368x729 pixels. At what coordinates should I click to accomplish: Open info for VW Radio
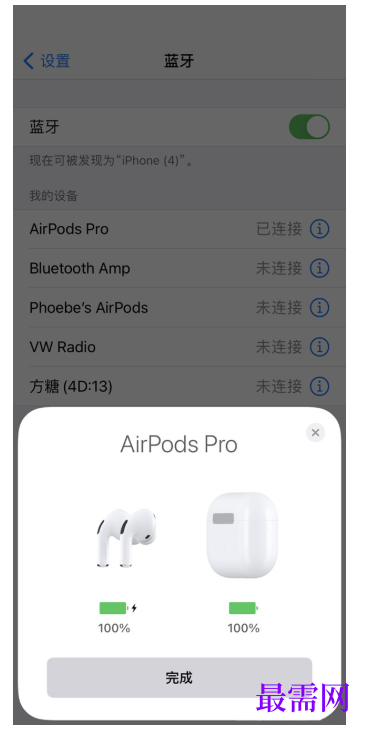click(320, 346)
